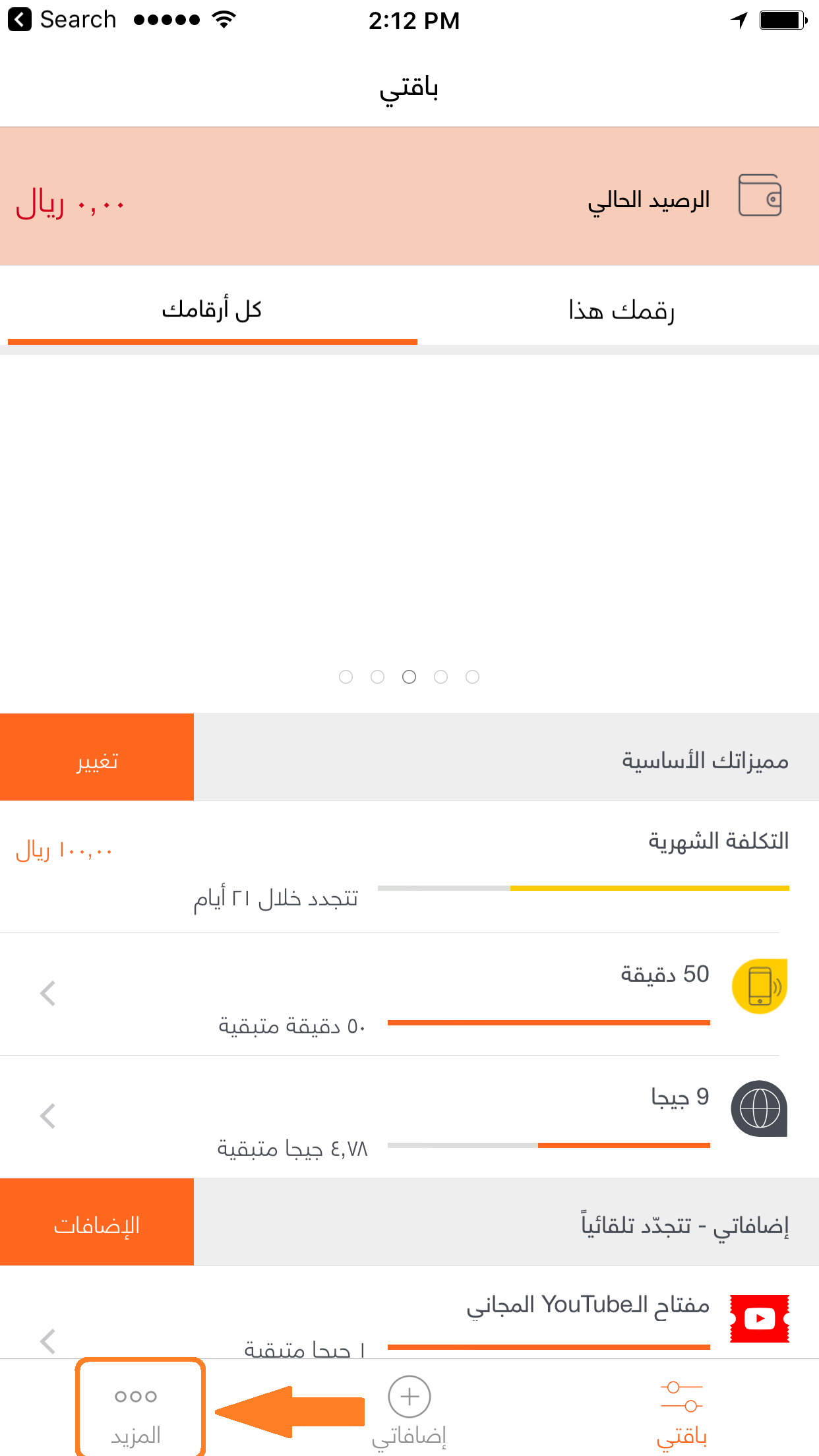Switch to the رقمك هذا tab
819x1456 pixels.
(x=620, y=310)
